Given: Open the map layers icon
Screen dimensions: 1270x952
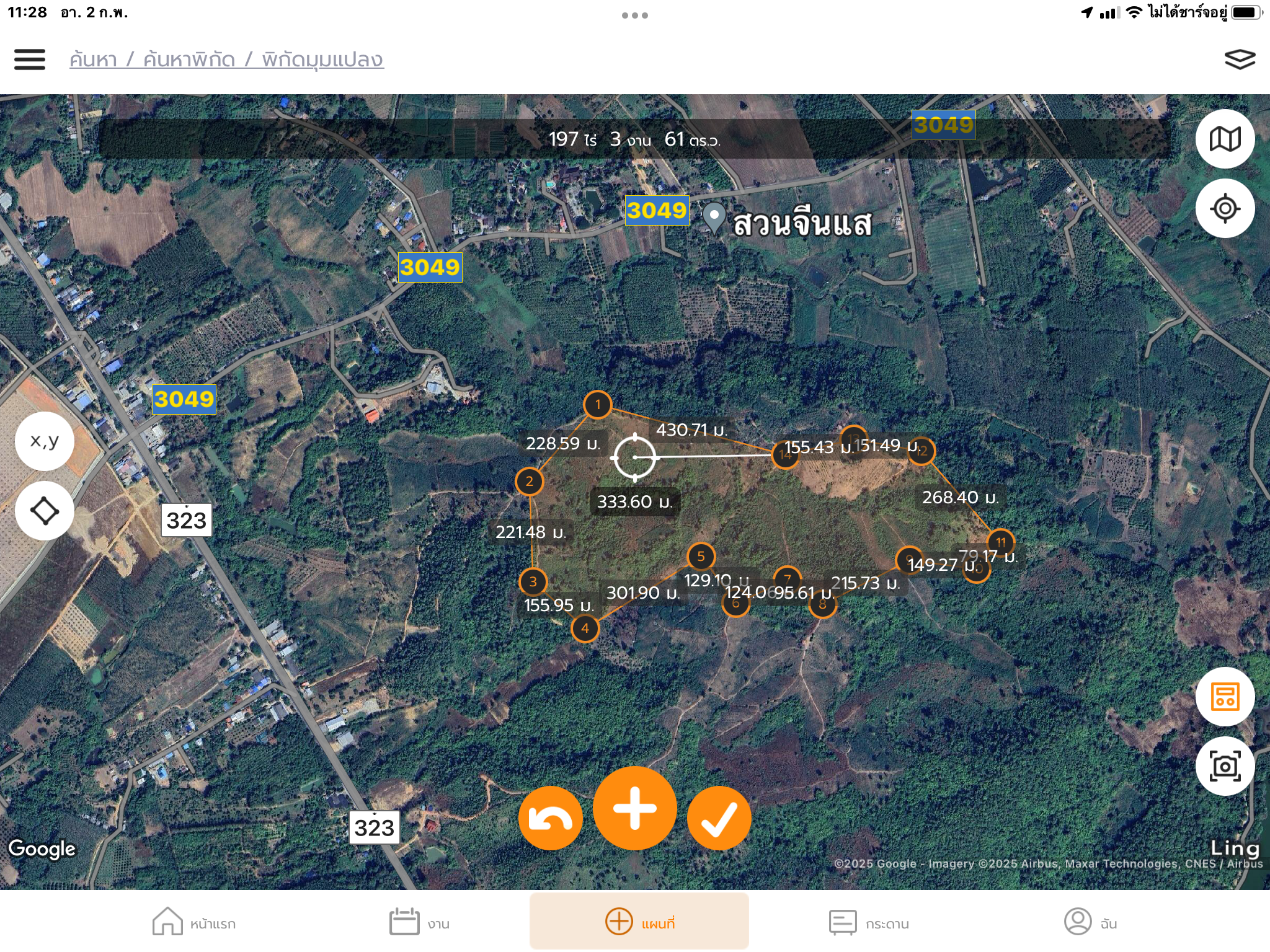Looking at the screenshot, I should click(x=1239, y=59).
